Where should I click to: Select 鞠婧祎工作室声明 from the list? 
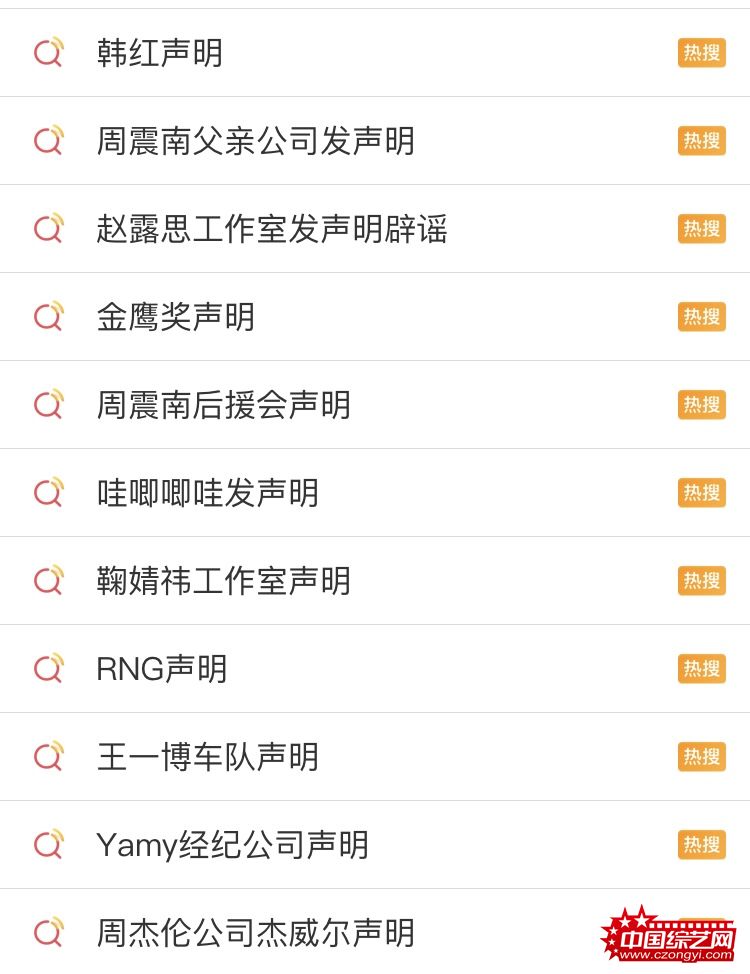(223, 581)
